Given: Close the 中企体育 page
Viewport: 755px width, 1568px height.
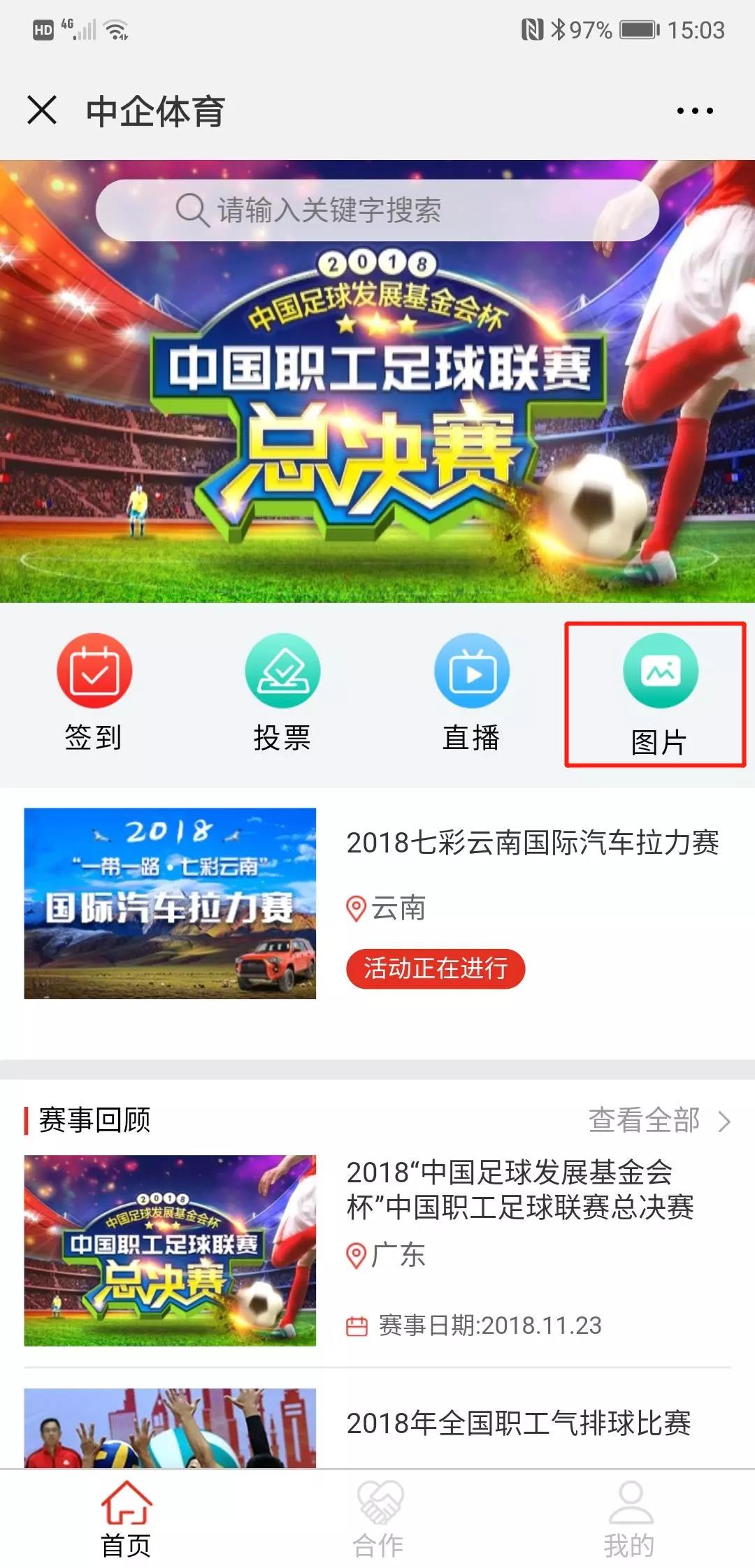Looking at the screenshot, I should tap(42, 110).
